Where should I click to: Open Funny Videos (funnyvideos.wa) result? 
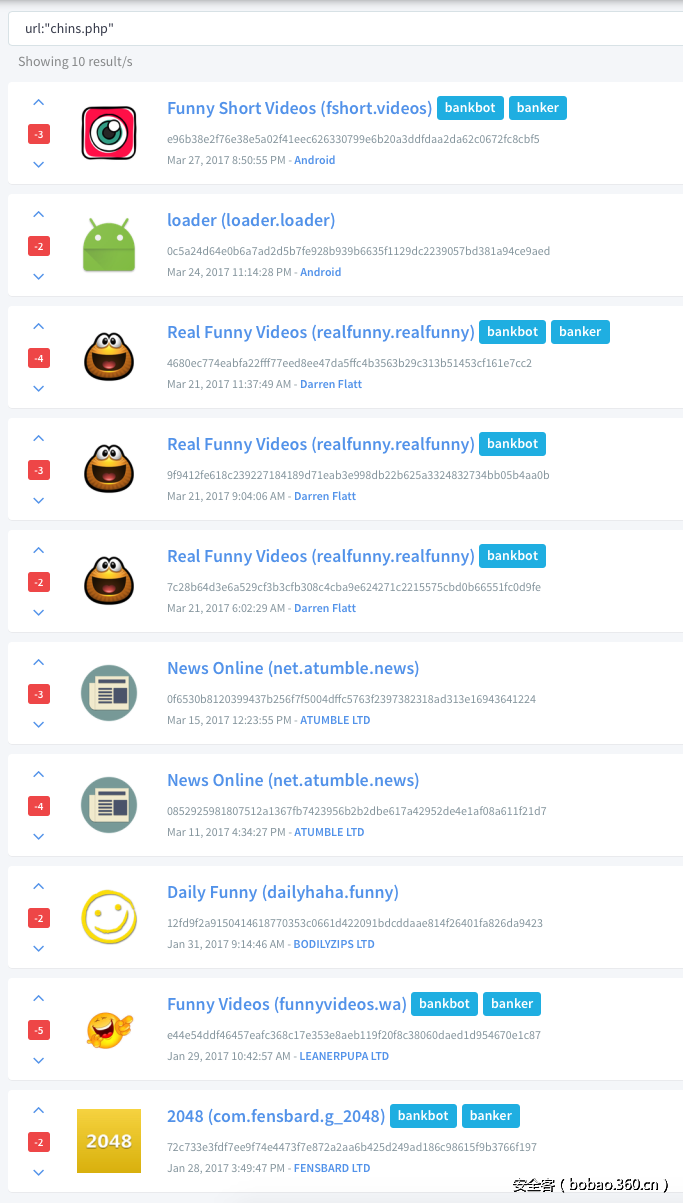click(286, 1004)
